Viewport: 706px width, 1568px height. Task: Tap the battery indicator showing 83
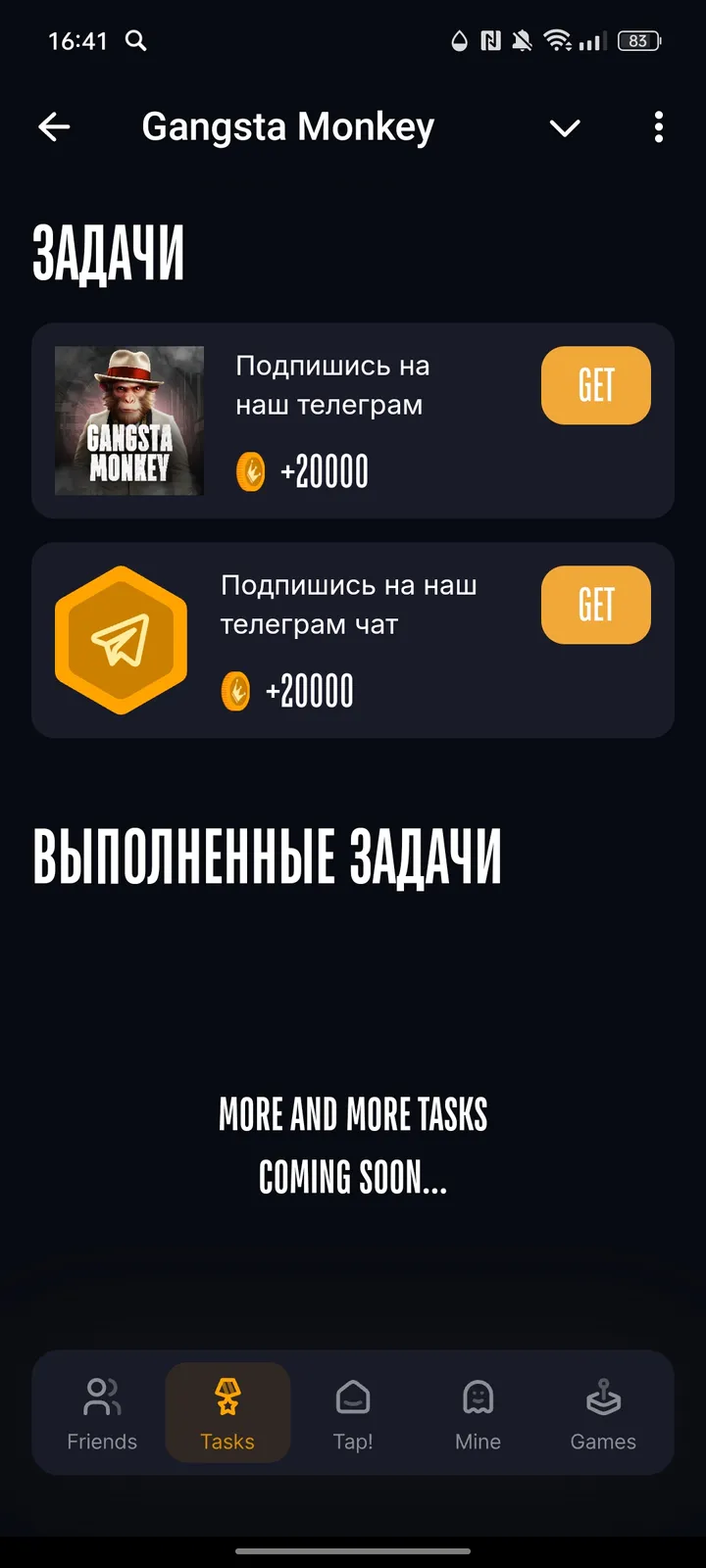(x=638, y=40)
